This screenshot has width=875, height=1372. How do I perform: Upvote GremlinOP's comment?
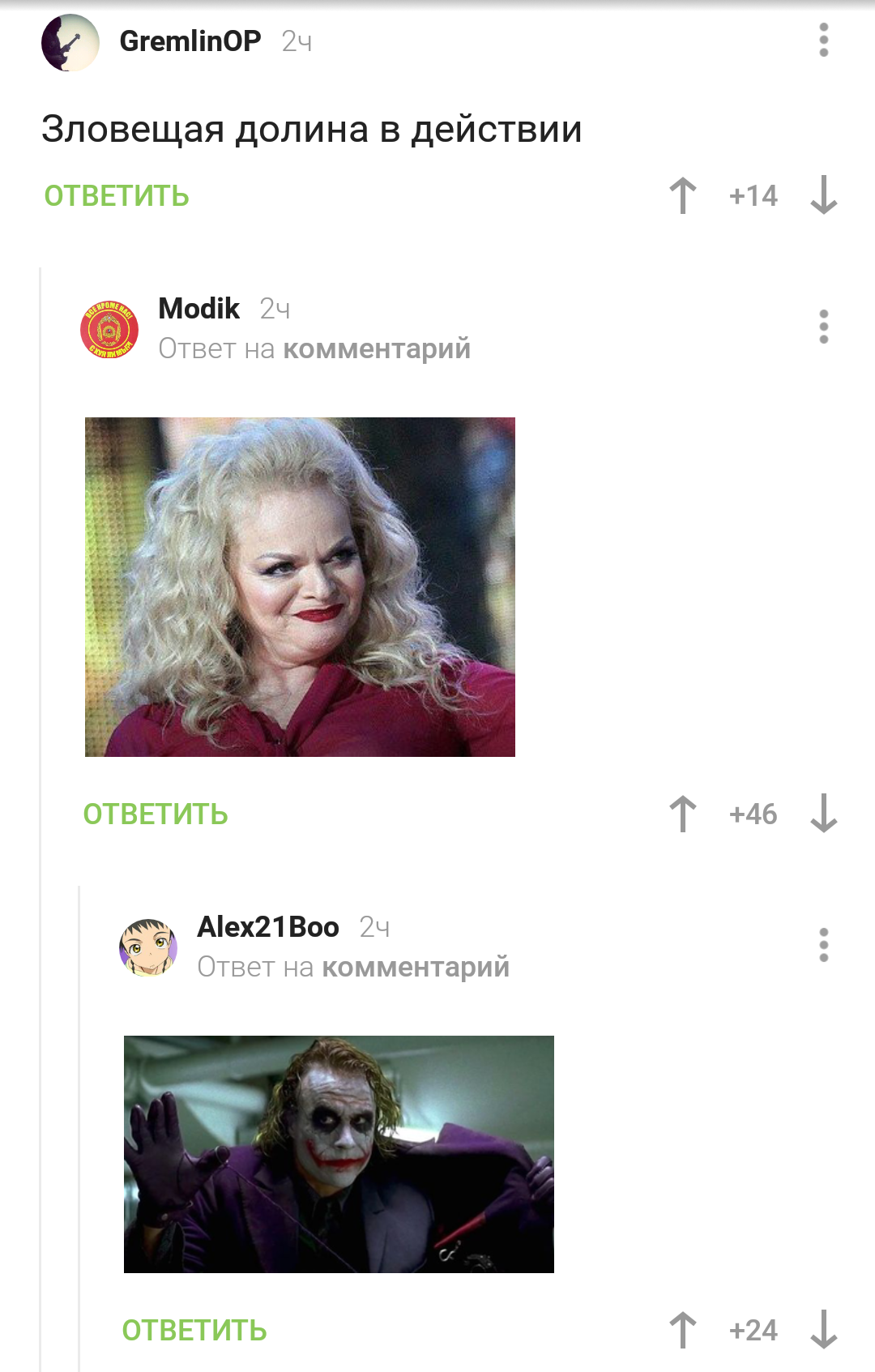[x=683, y=195]
